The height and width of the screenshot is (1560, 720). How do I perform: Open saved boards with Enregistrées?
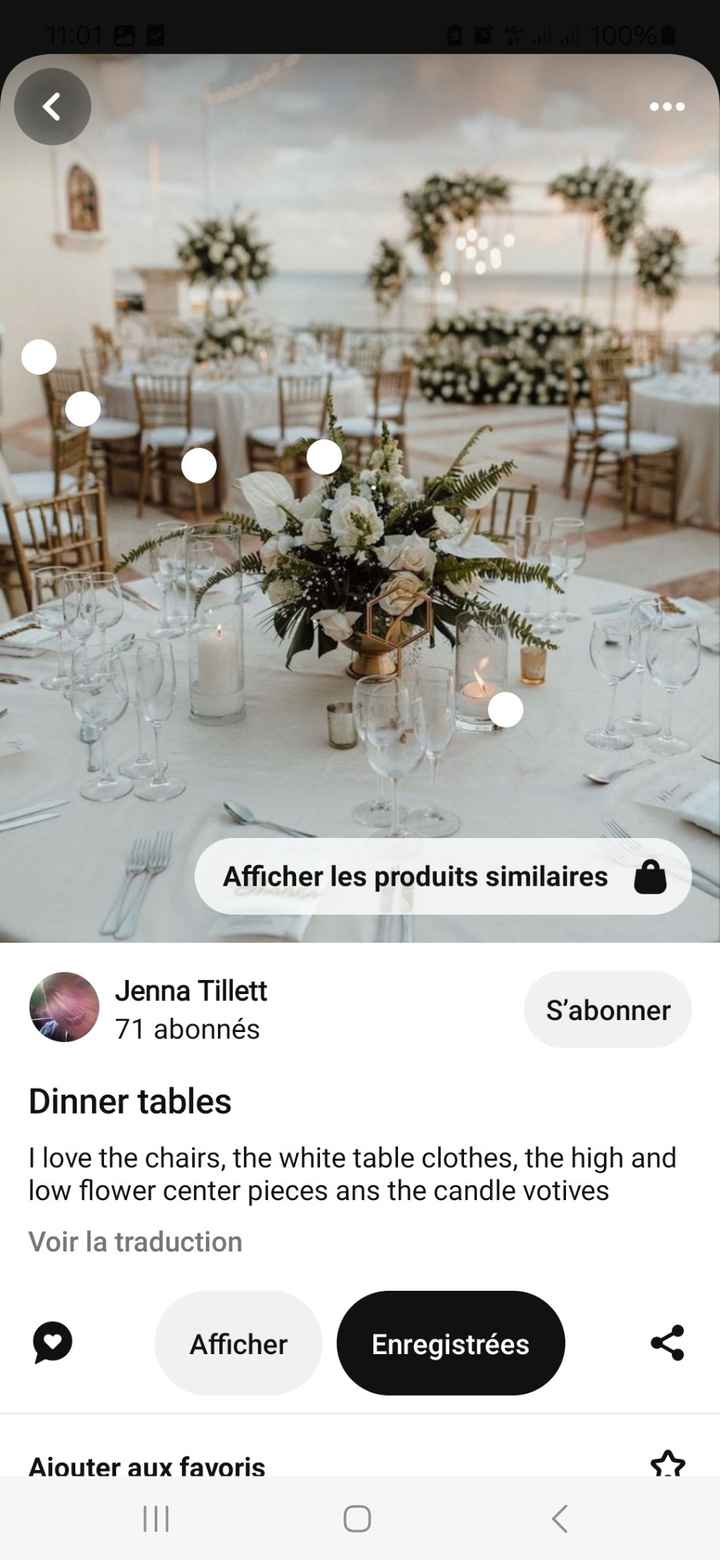(x=450, y=1343)
